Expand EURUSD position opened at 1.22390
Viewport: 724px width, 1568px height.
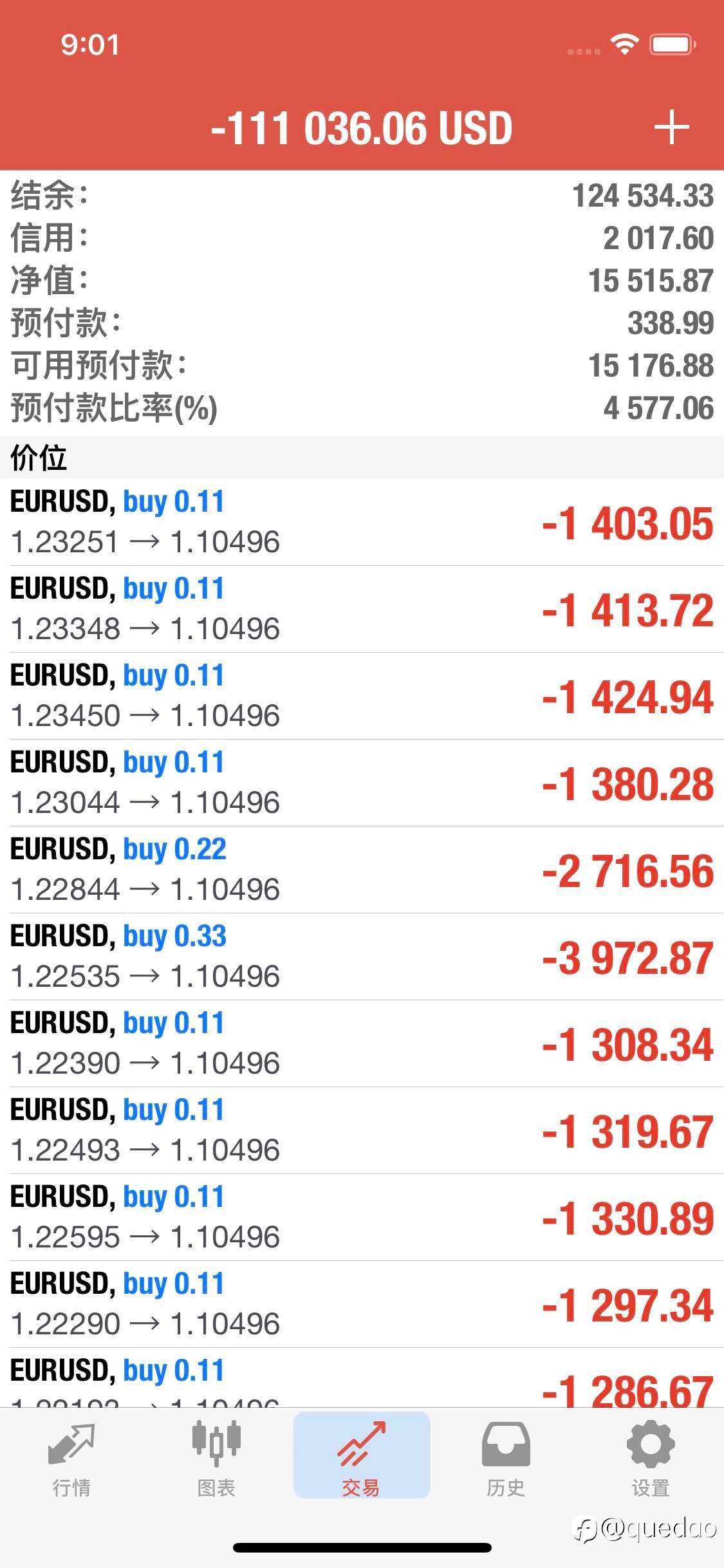pyautogui.click(x=362, y=1043)
